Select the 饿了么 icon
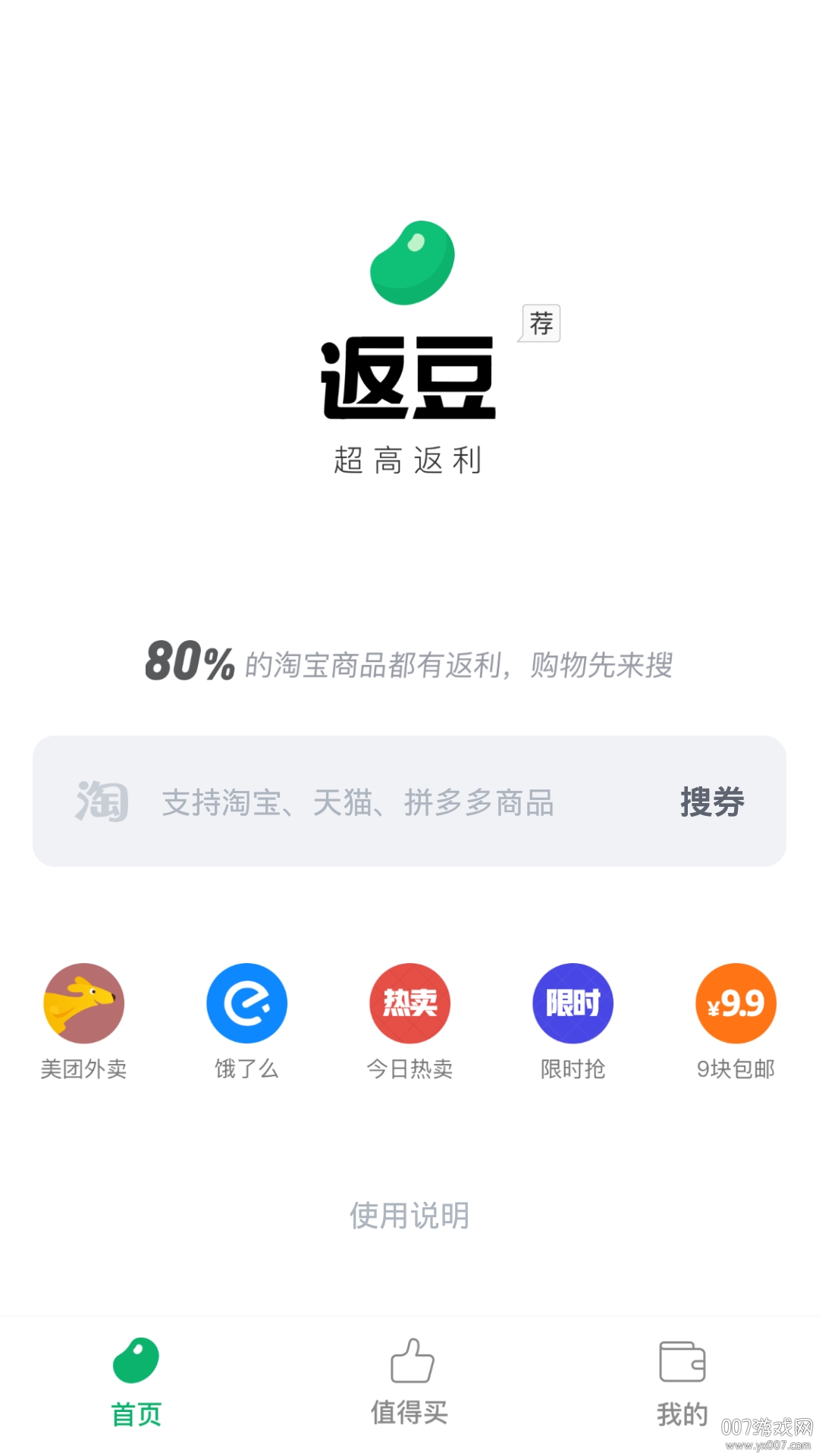Viewport: 819px width, 1456px height. pos(246,1003)
